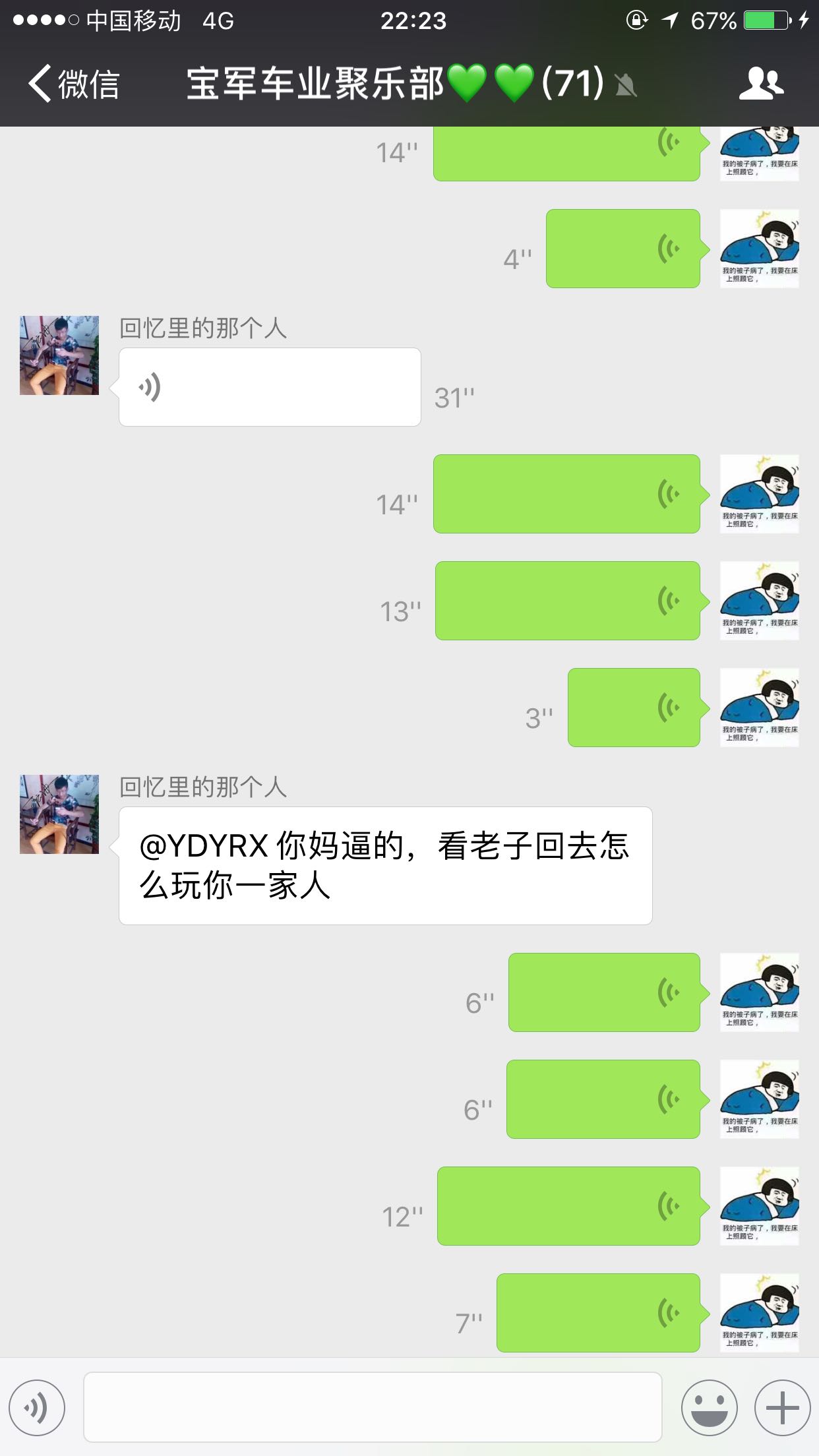
Task: Play the 12'' voice message
Action: tap(568, 1206)
